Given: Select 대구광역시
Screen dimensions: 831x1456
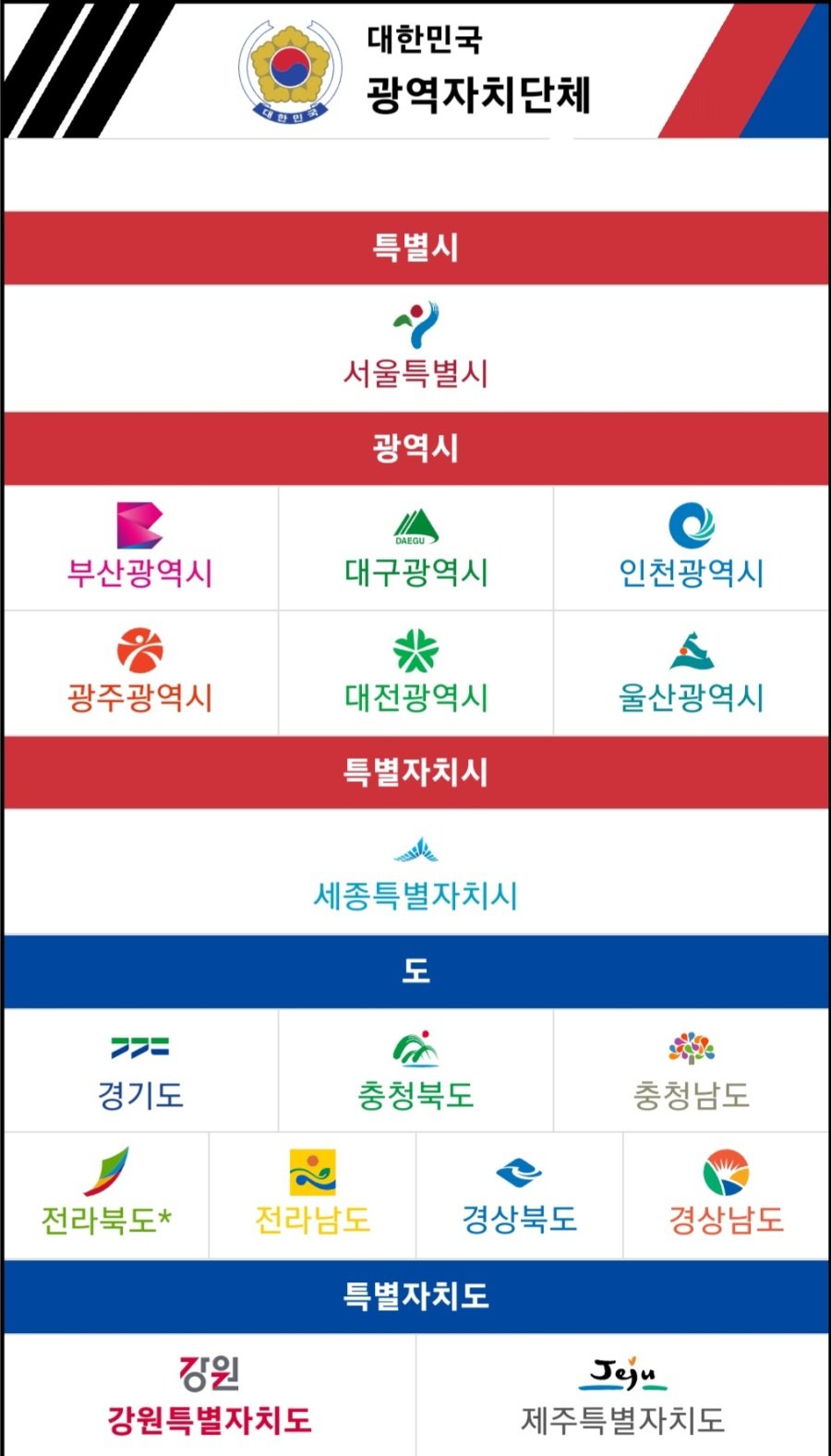Looking at the screenshot, I should click(415, 548).
